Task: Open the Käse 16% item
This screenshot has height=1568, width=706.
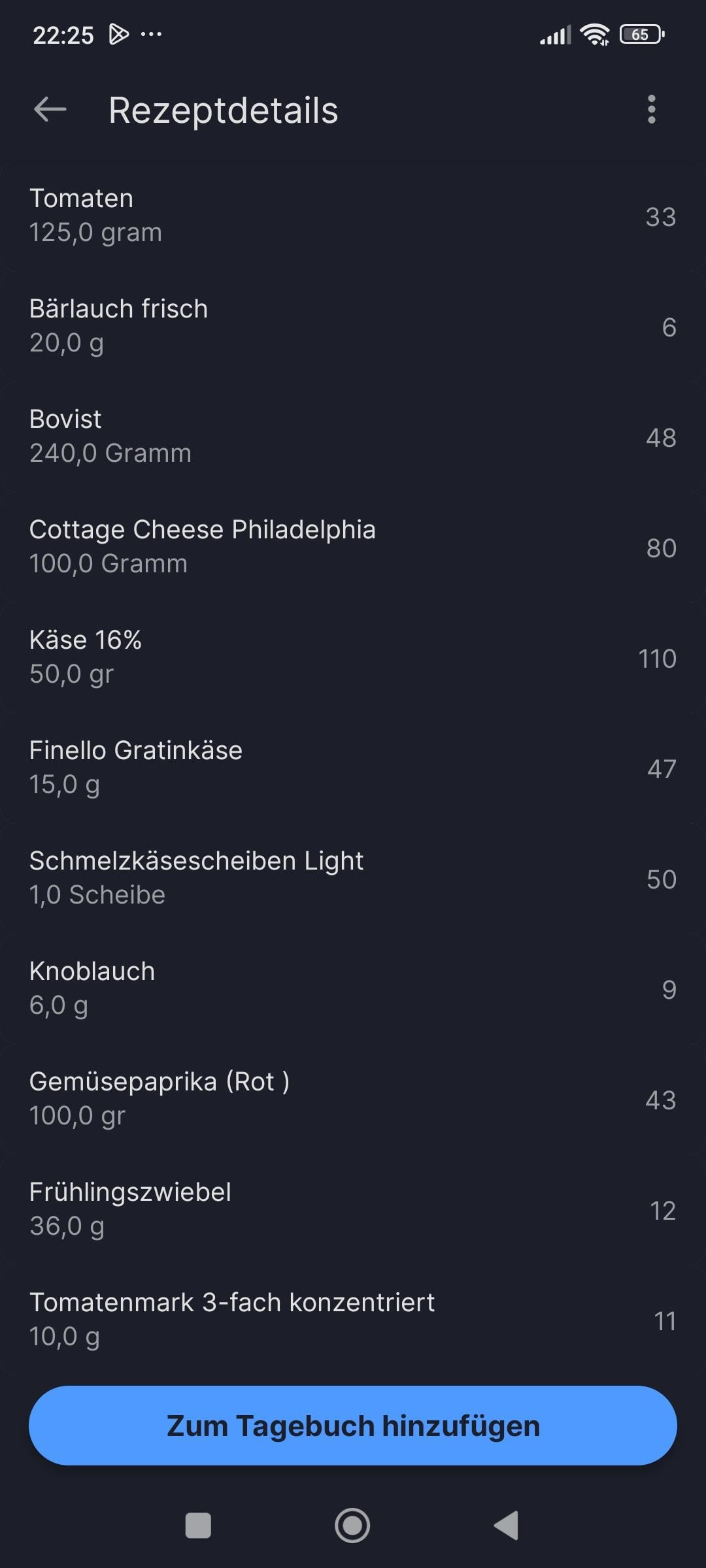Action: 353,657
